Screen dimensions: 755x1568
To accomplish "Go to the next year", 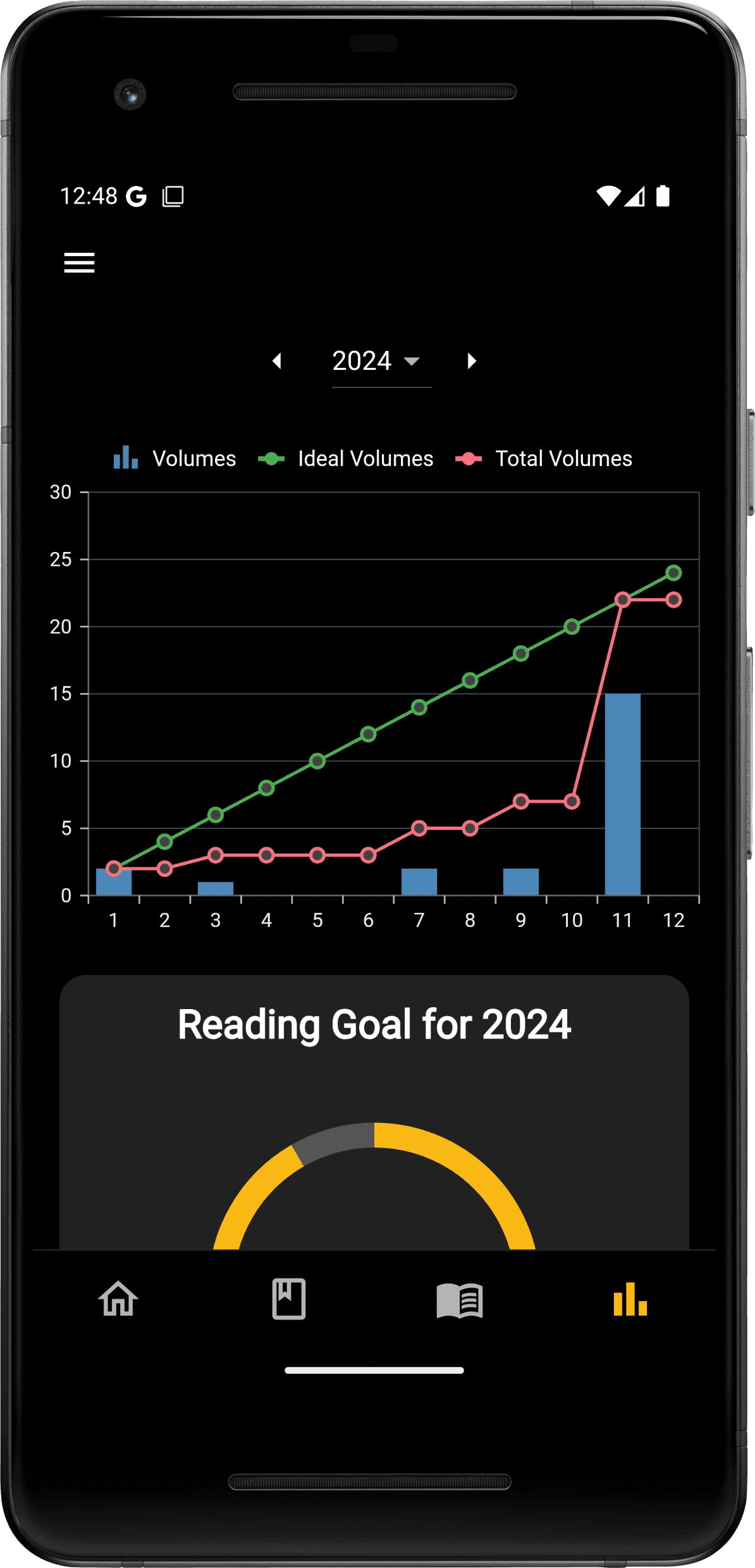I will click(471, 361).
